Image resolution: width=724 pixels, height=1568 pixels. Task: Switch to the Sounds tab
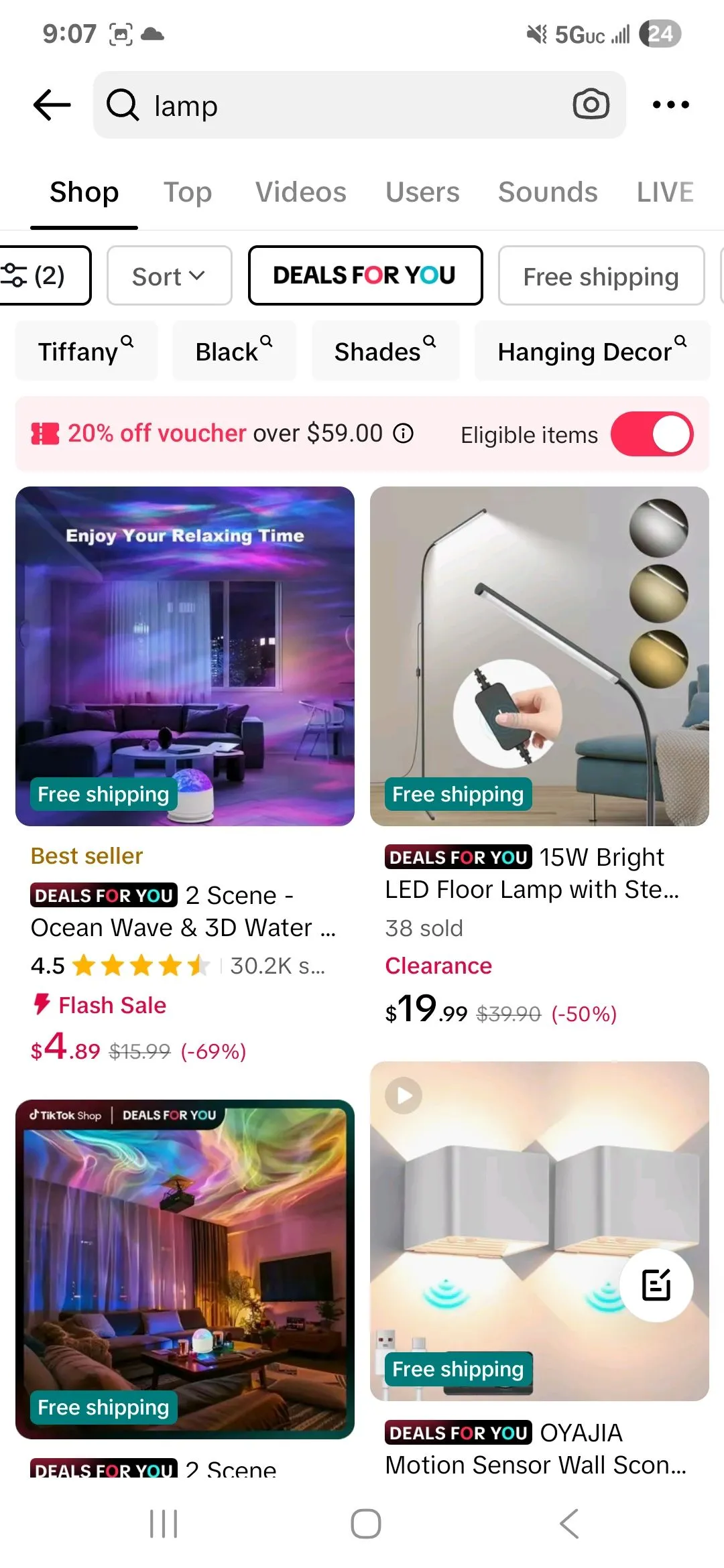[548, 192]
